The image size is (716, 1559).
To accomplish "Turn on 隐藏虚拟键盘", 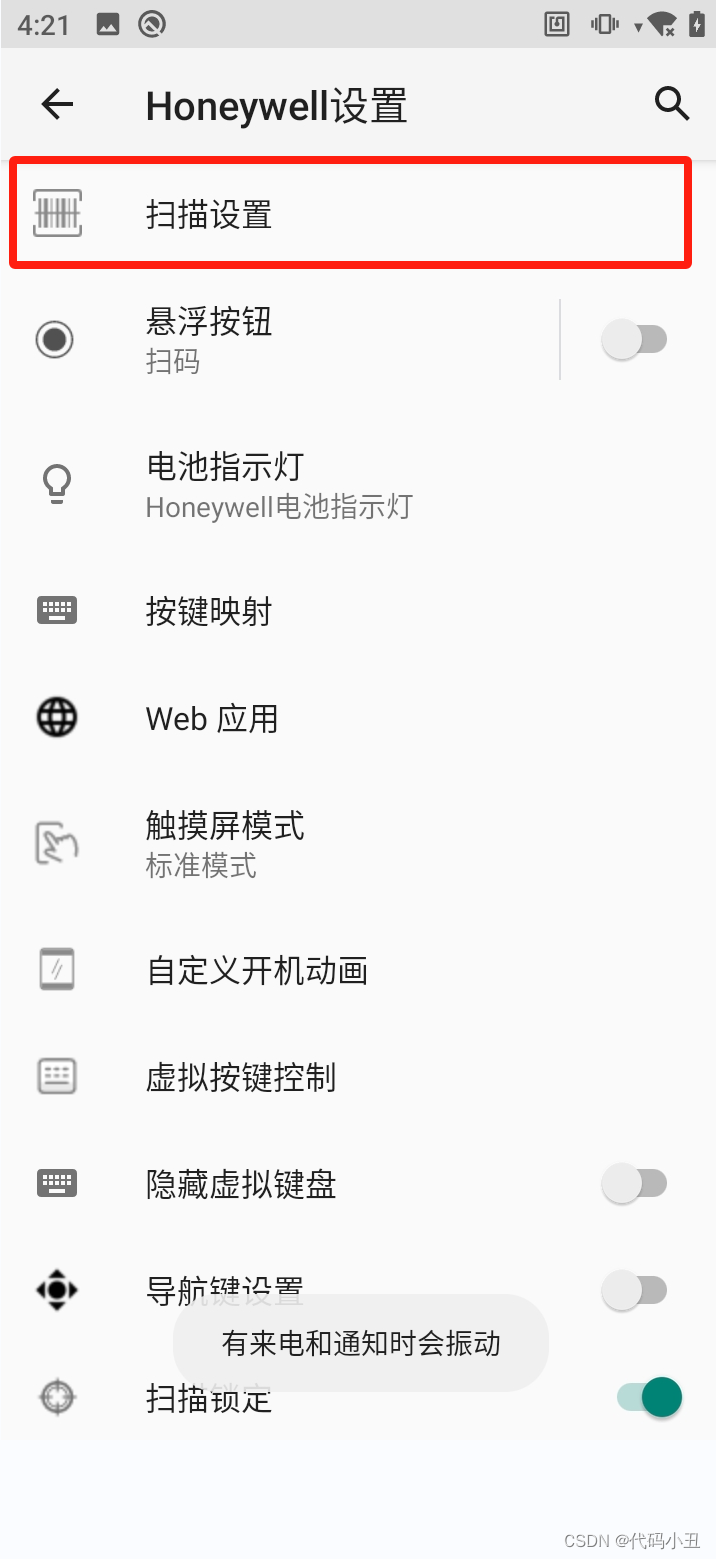I will [x=634, y=1184].
